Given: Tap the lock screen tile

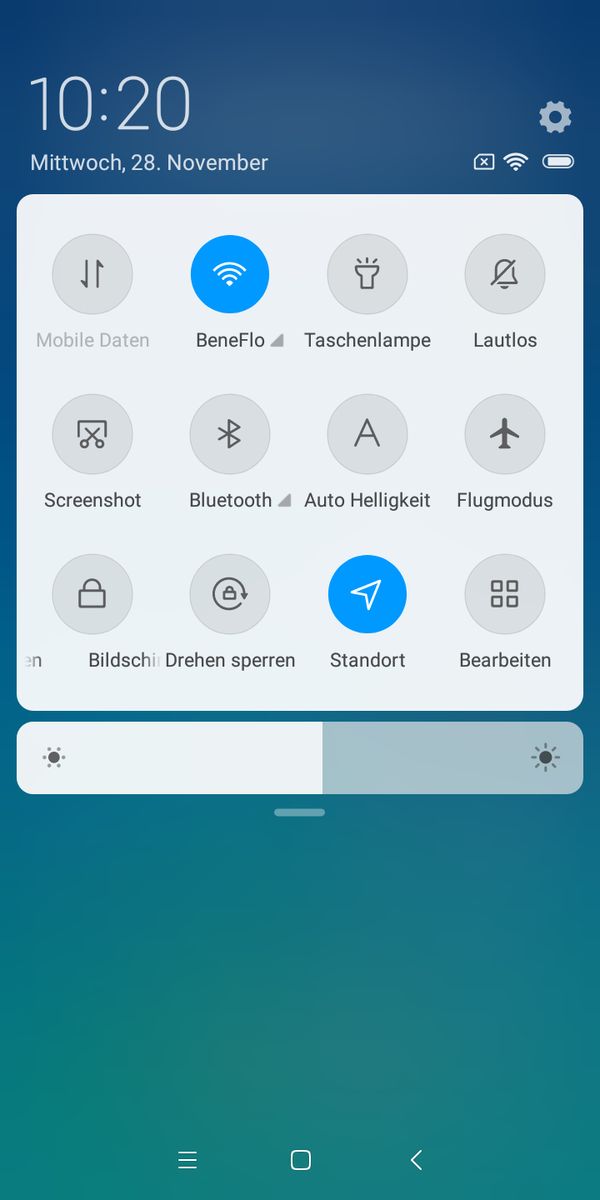Looking at the screenshot, I should (x=92, y=594).
